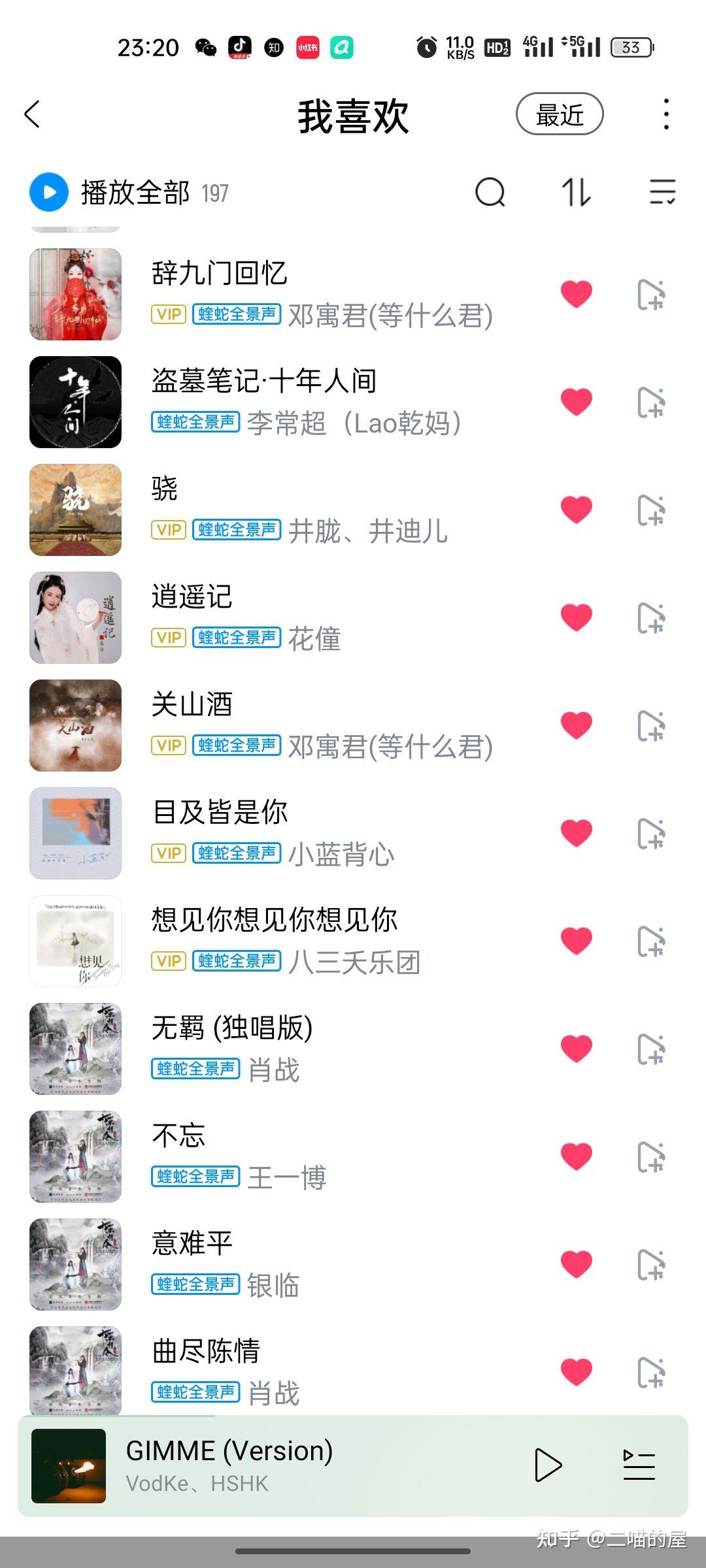706x1568 pixels.
Task: Tap the 最近 button
Action: (559, 114)
